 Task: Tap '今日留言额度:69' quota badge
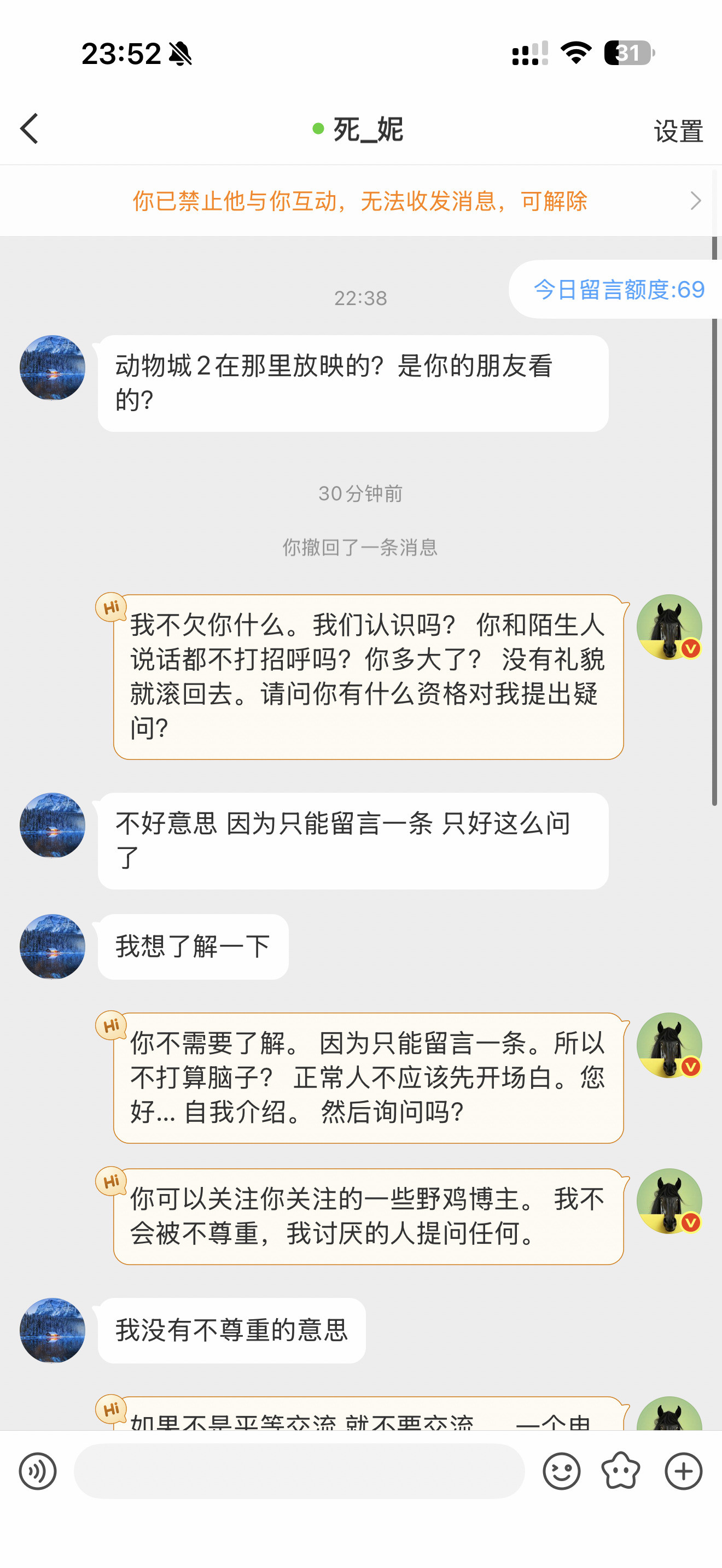(619, 290)
